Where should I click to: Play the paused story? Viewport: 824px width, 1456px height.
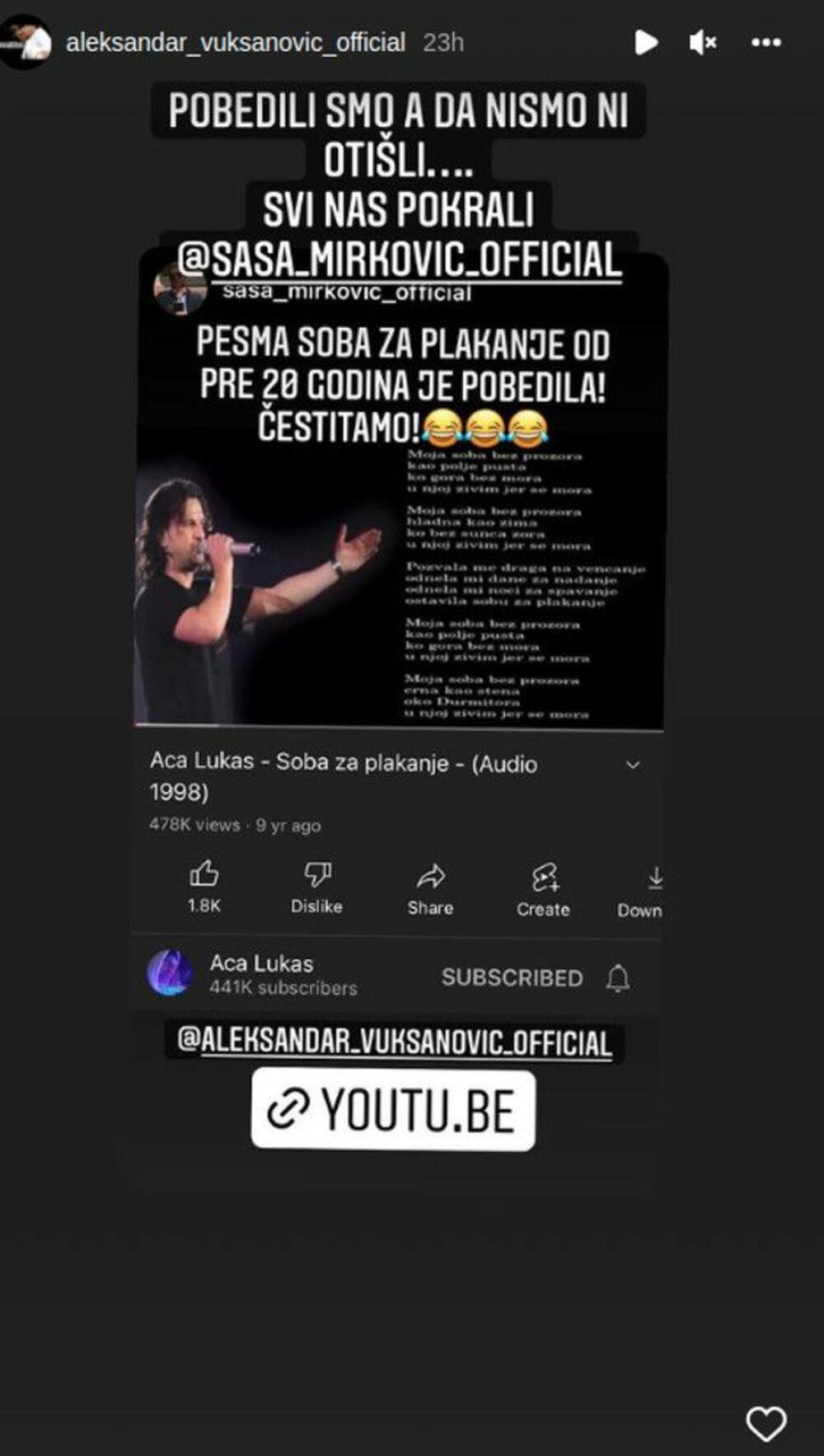tap(646, 42)
